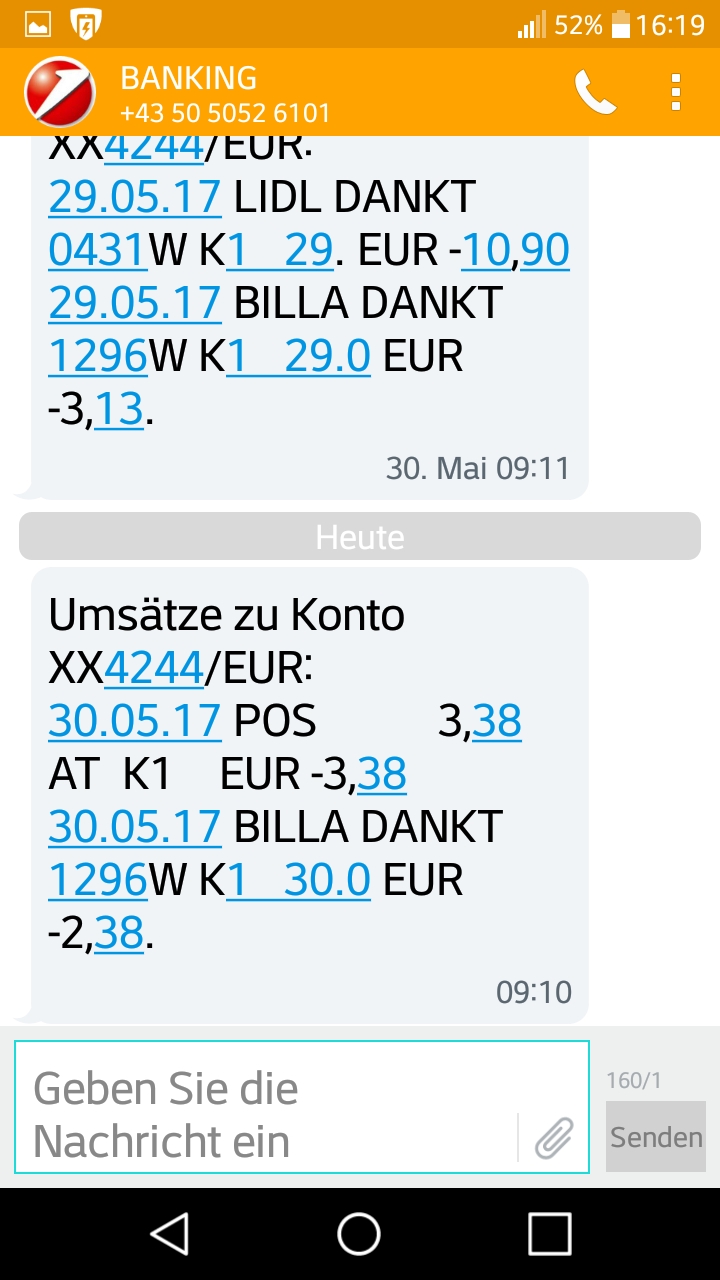The image size is (720, 1280).
Task: Open the BANKING contact avatar
Action: [x=60, y=92]
